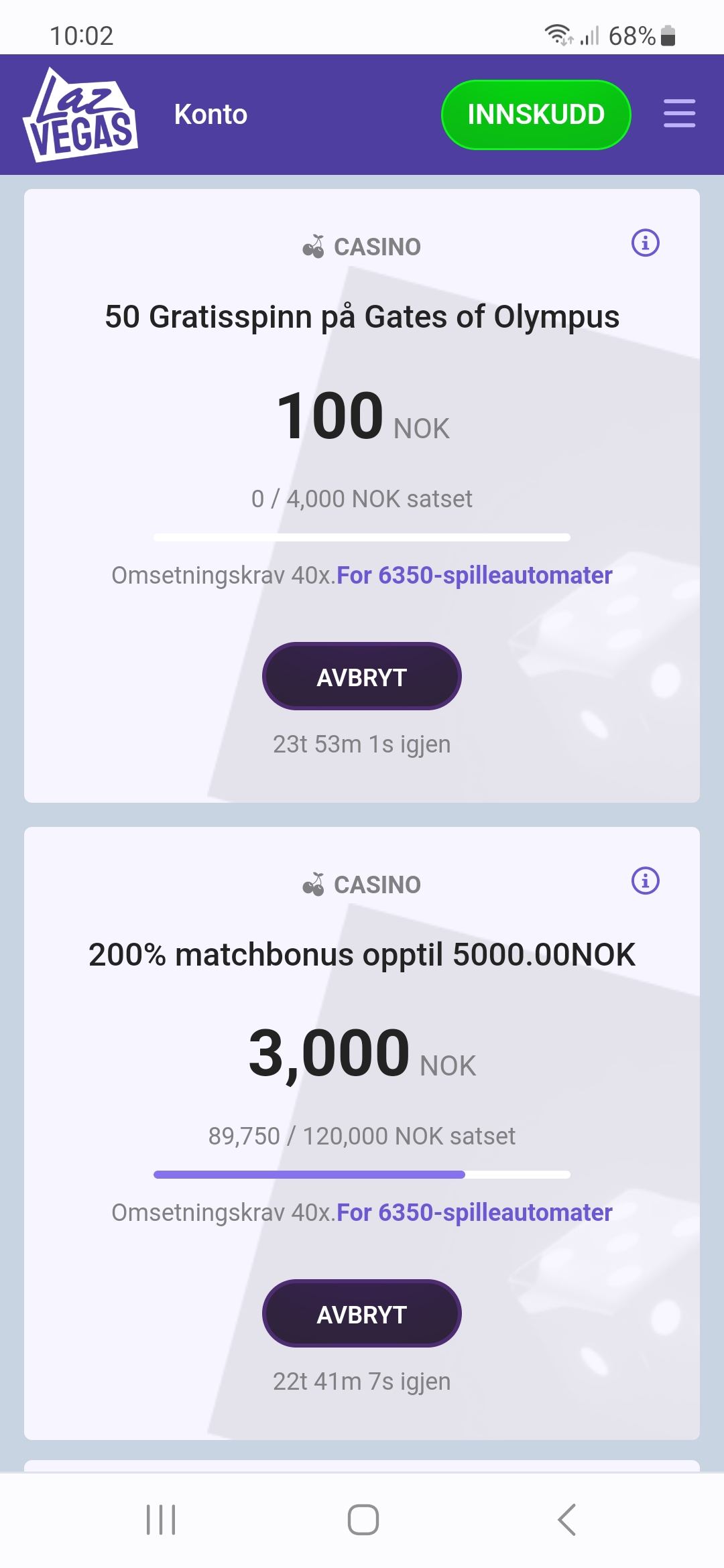Viewport: 724px width, 1568px height.
Task: Tap the green INNSKUDD deposit button
Action: click(536, 115)
